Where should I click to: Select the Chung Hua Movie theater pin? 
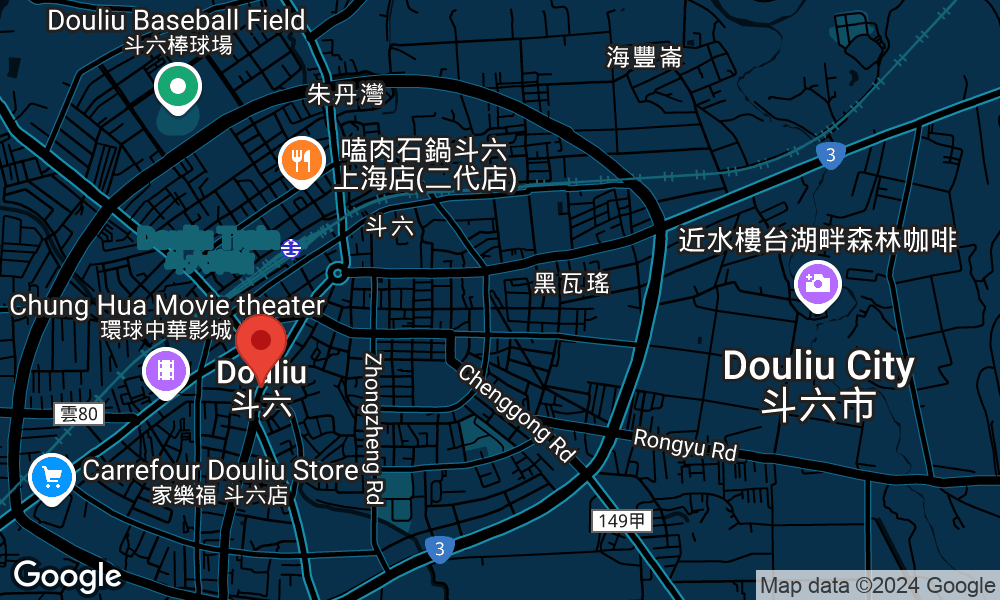(166, 371)
